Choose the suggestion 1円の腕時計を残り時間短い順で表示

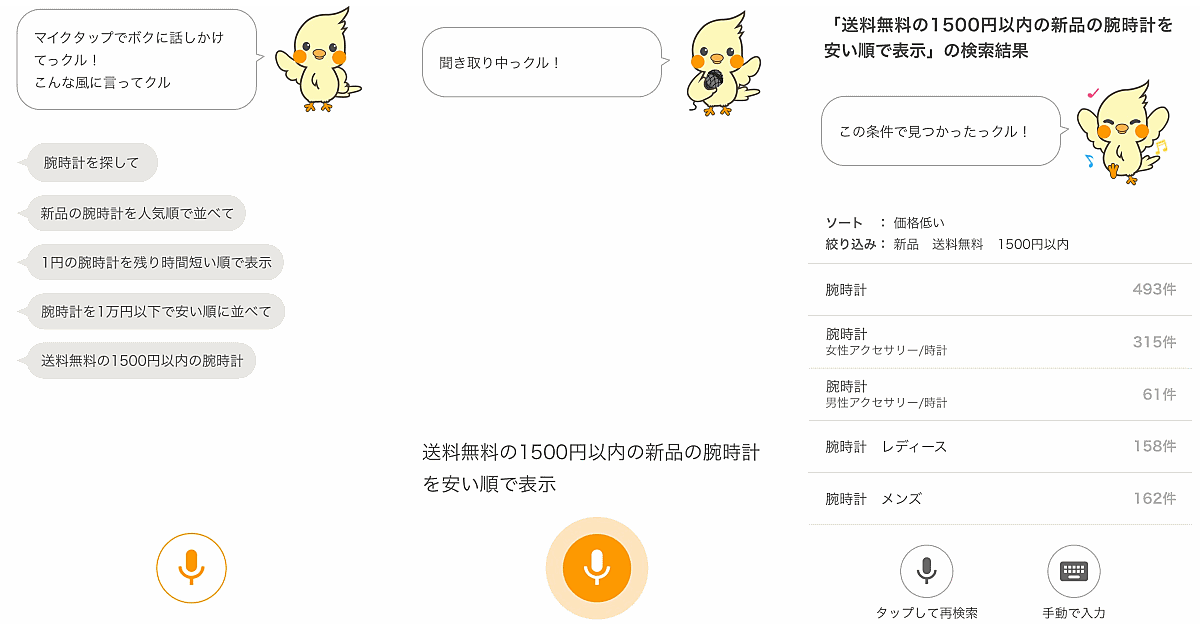pos(155,262)
